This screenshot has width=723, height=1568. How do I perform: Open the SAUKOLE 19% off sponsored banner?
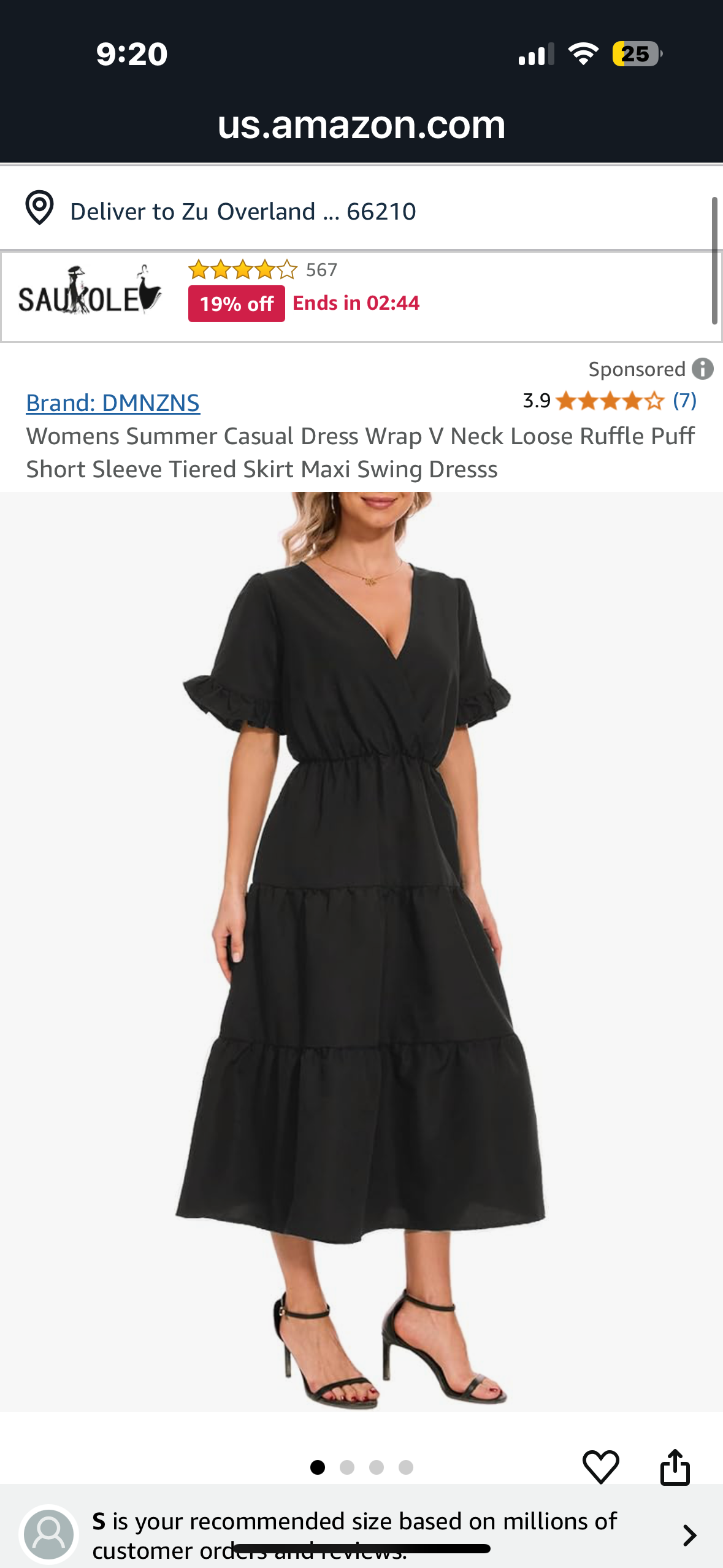coord(361,296)
